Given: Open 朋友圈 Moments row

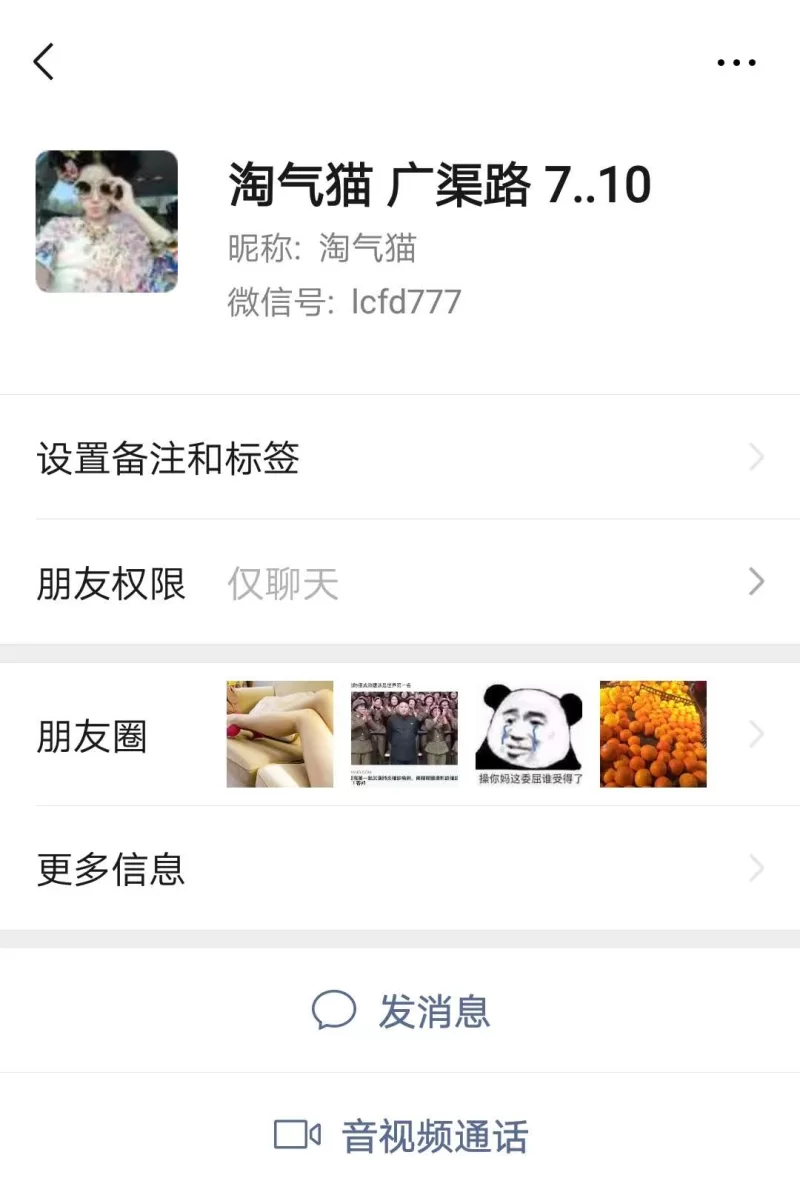Looking at the screenshot, I should 400,736.
